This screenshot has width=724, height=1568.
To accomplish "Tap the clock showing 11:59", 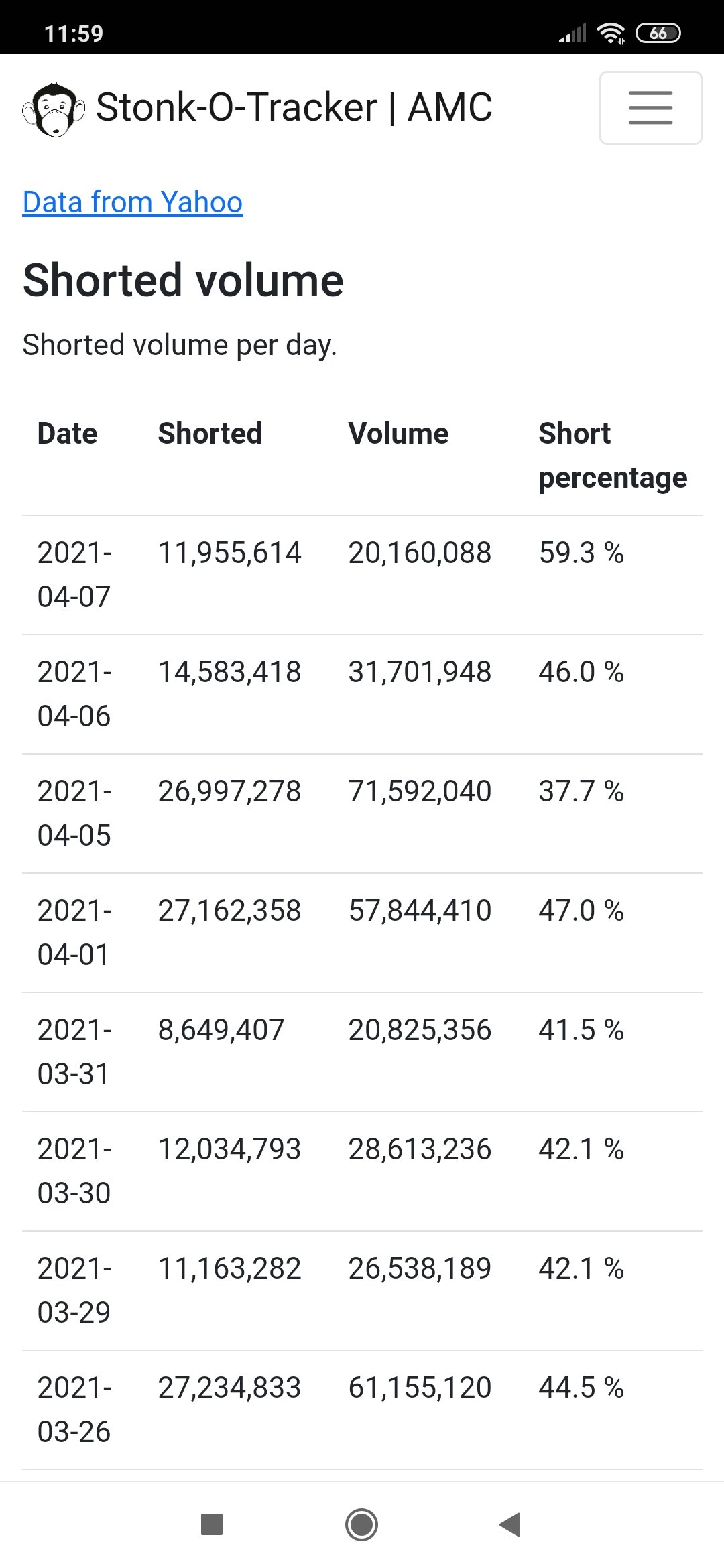I will pyautogui.click(x=74, y=32).
